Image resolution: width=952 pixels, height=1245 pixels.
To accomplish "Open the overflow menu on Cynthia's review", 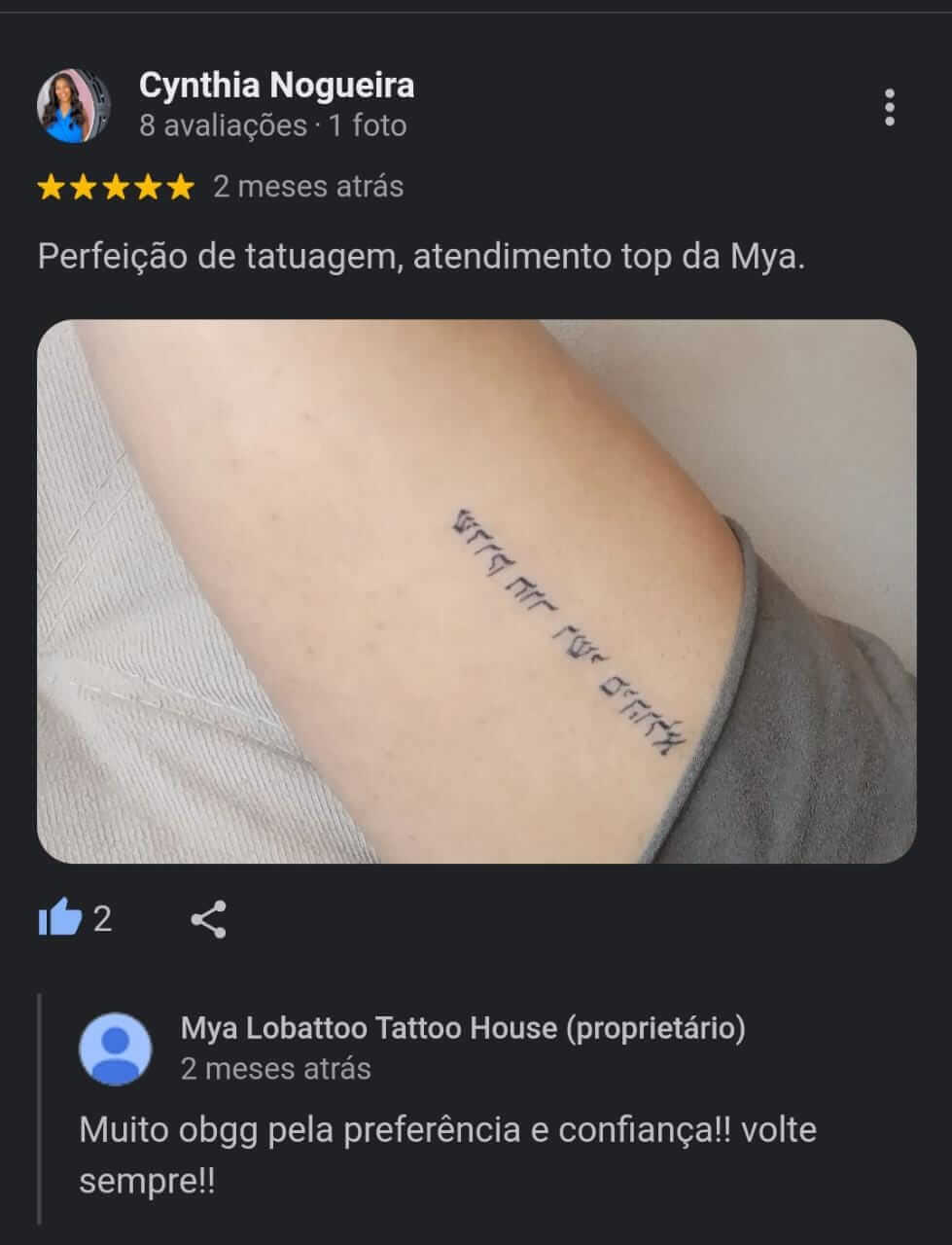I will tap(889, 107).
